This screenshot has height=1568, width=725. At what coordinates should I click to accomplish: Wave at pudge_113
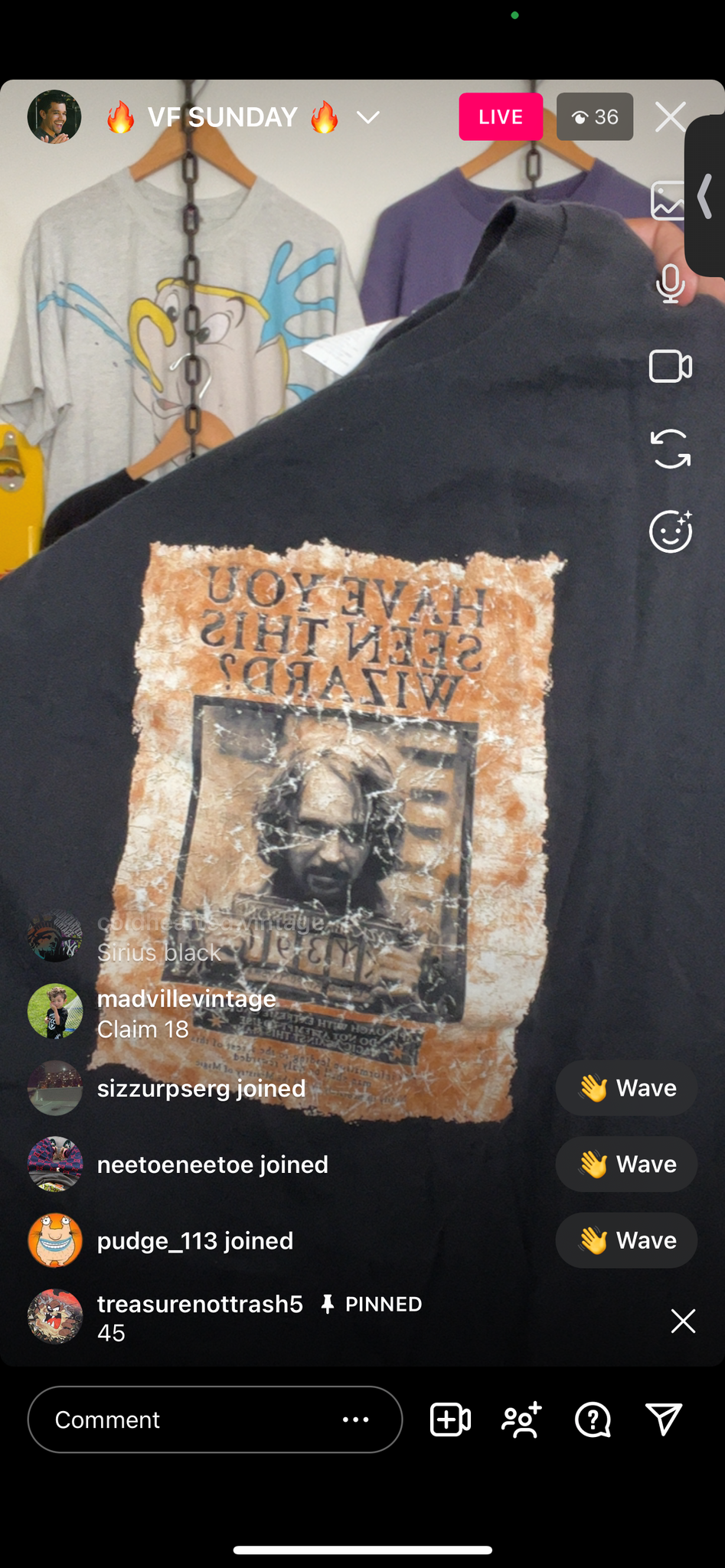click(x=626, y=1240)
